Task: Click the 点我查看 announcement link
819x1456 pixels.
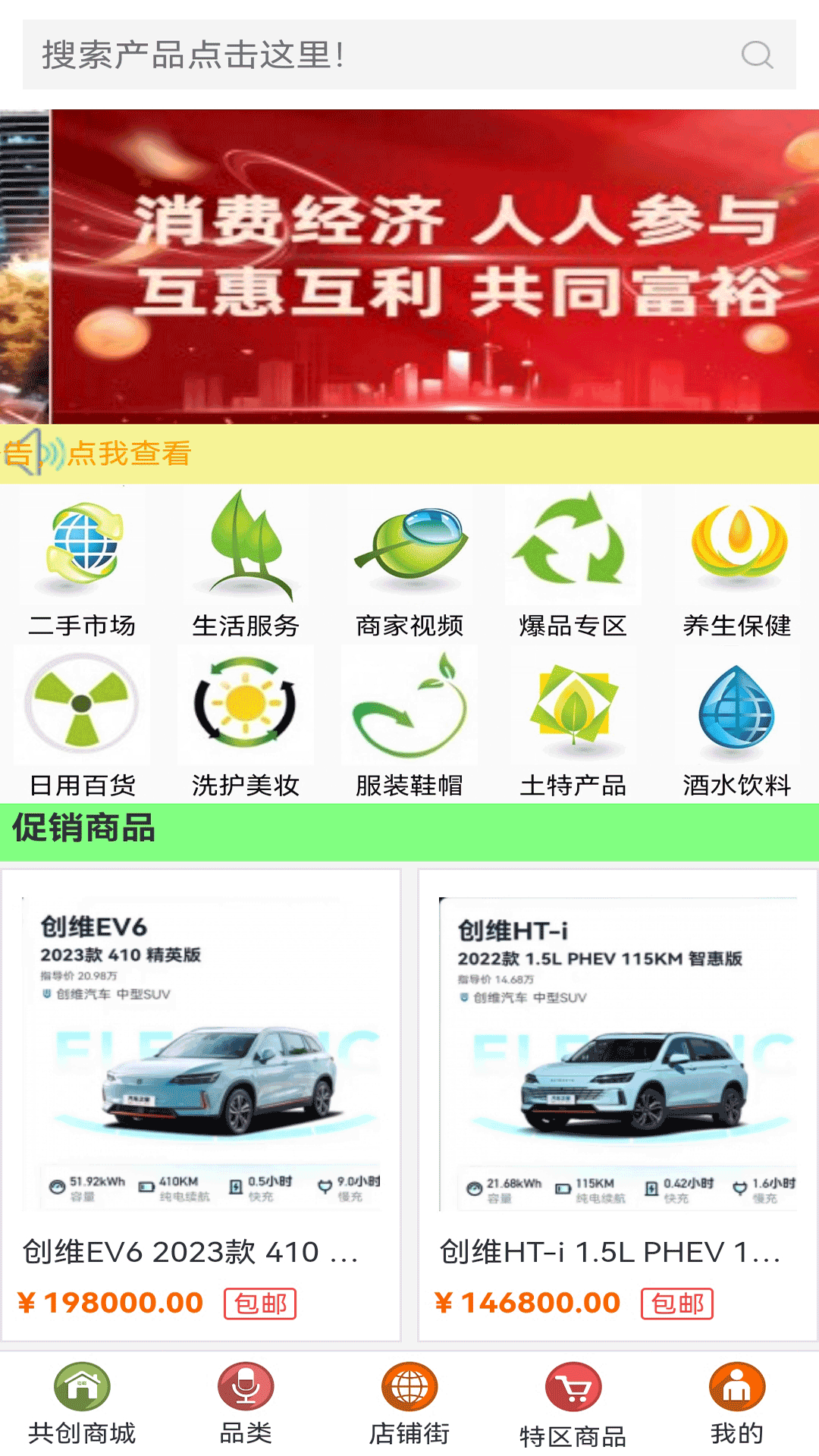Action: click(129, 455)
